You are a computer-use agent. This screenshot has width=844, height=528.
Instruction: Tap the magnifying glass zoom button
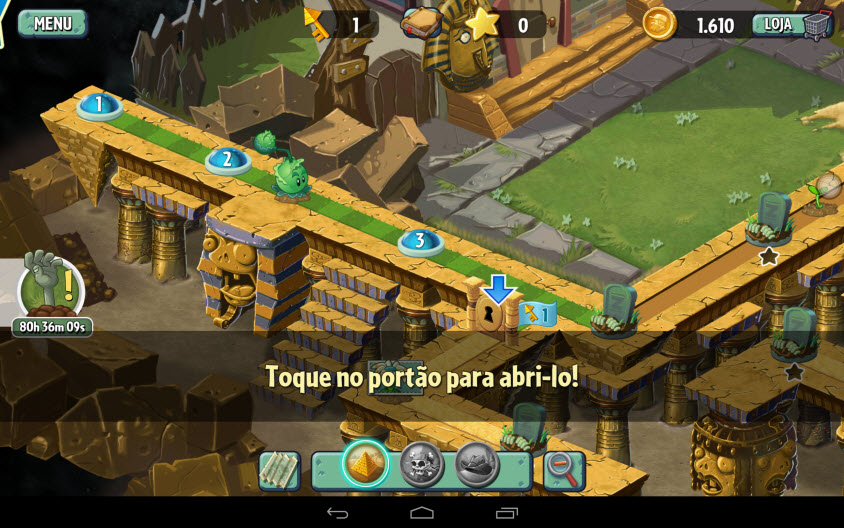coord(564,469)
